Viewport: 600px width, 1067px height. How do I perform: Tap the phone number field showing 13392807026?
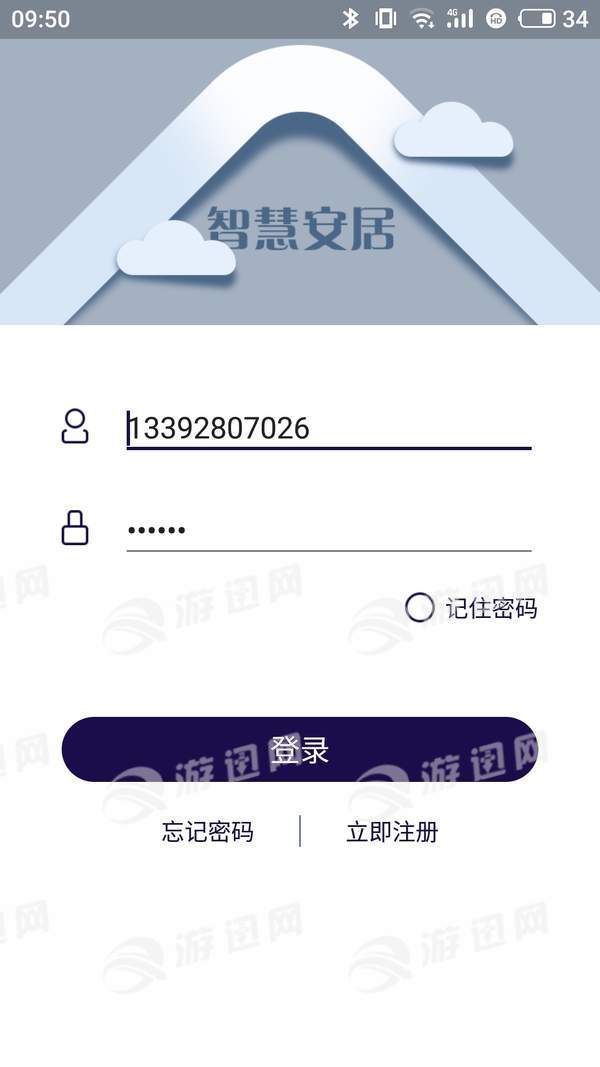(328, 428)
